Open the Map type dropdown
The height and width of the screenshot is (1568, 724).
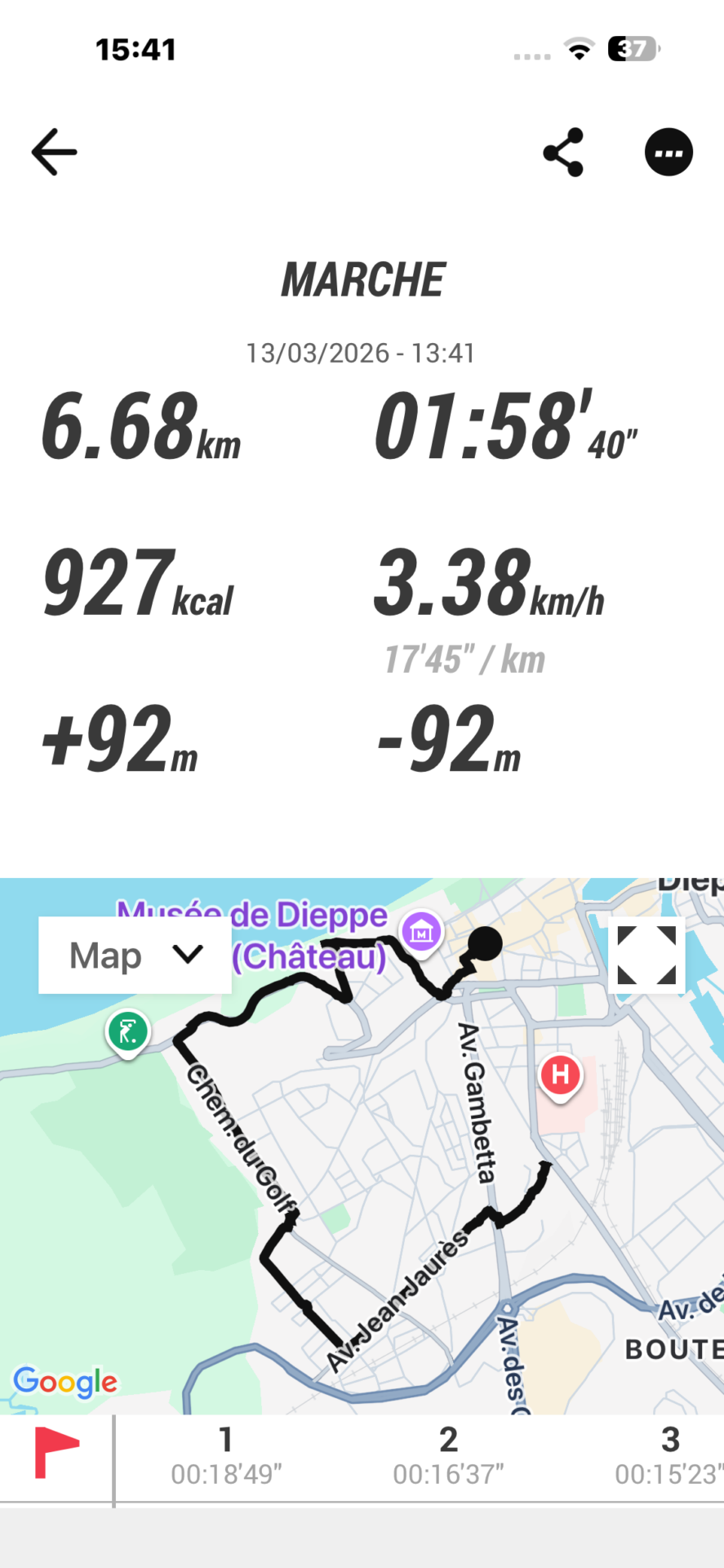pos(135,955)
